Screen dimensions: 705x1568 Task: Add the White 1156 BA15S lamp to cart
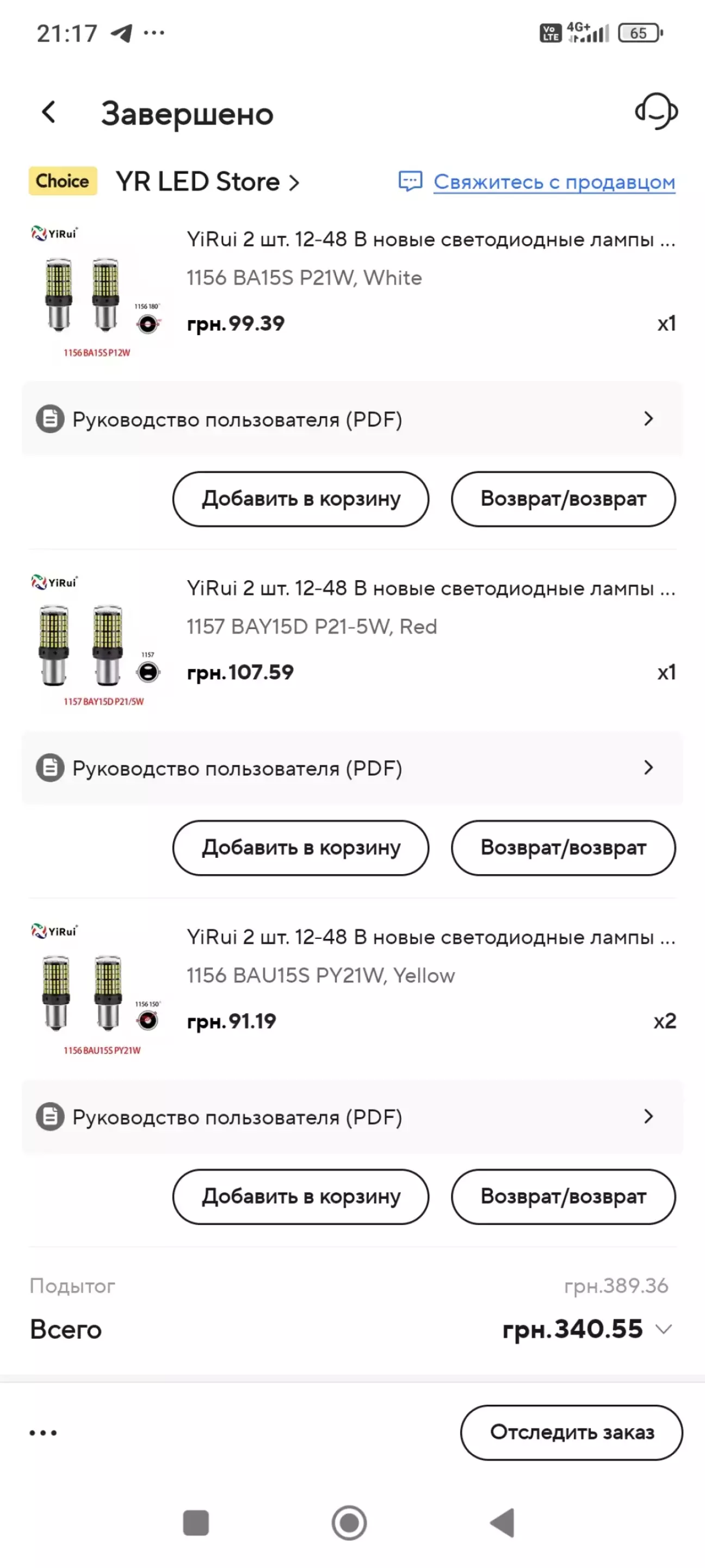click(x=300, y=499)
